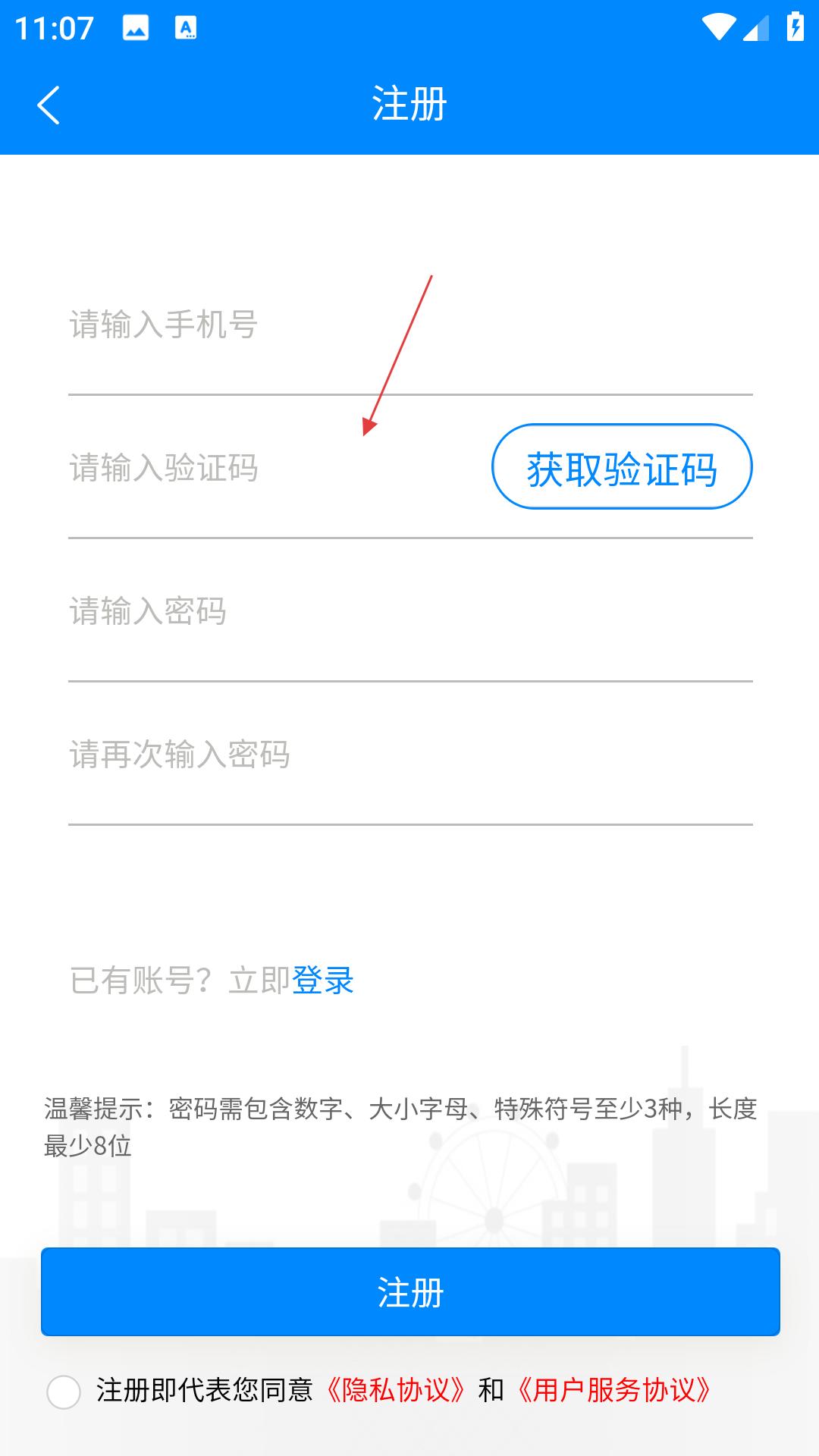Tap the 请再次输入密码 confirm field
The height and width of the screenshot is (1456, 819).
[x=410, y=755]
